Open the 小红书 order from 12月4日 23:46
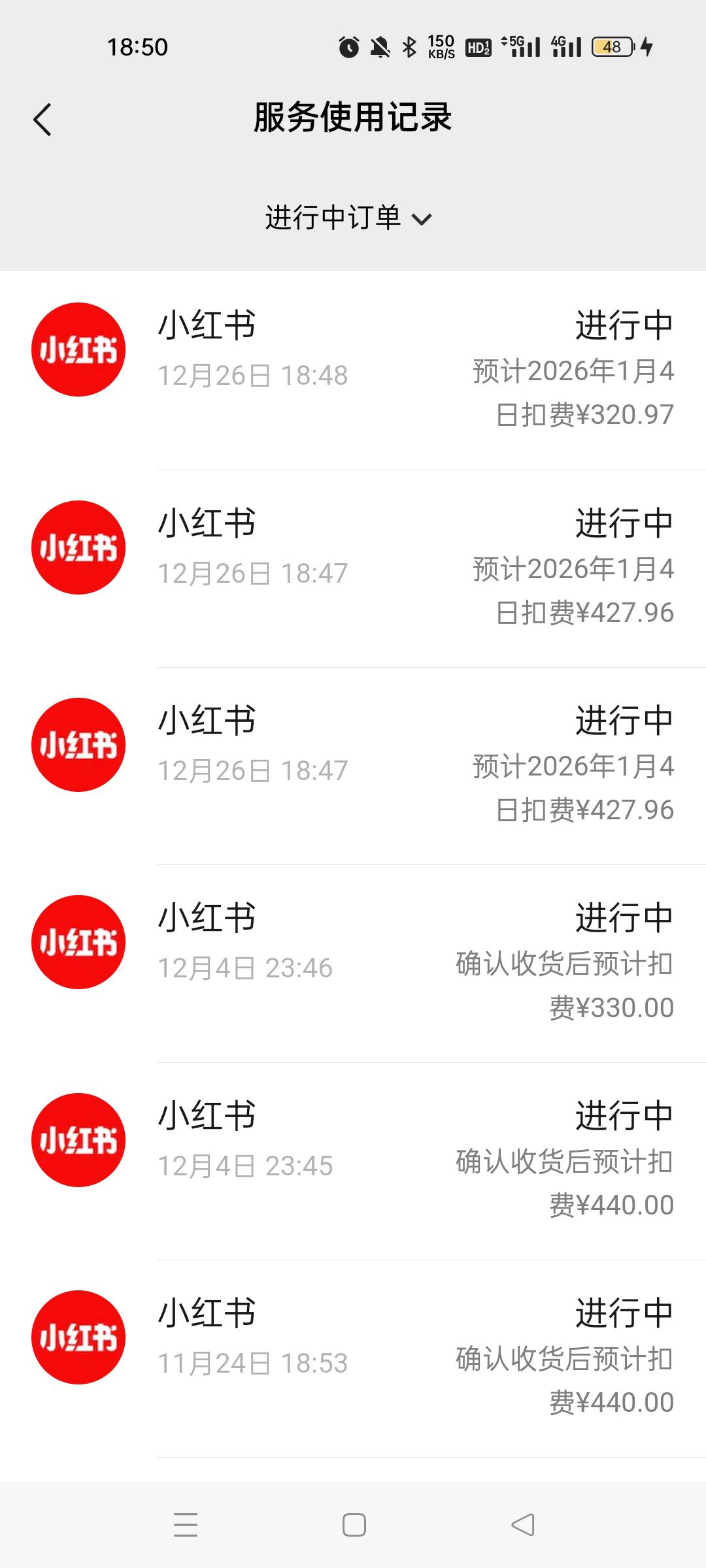Viewport: 706px width, 1568px height. [353, 964]
